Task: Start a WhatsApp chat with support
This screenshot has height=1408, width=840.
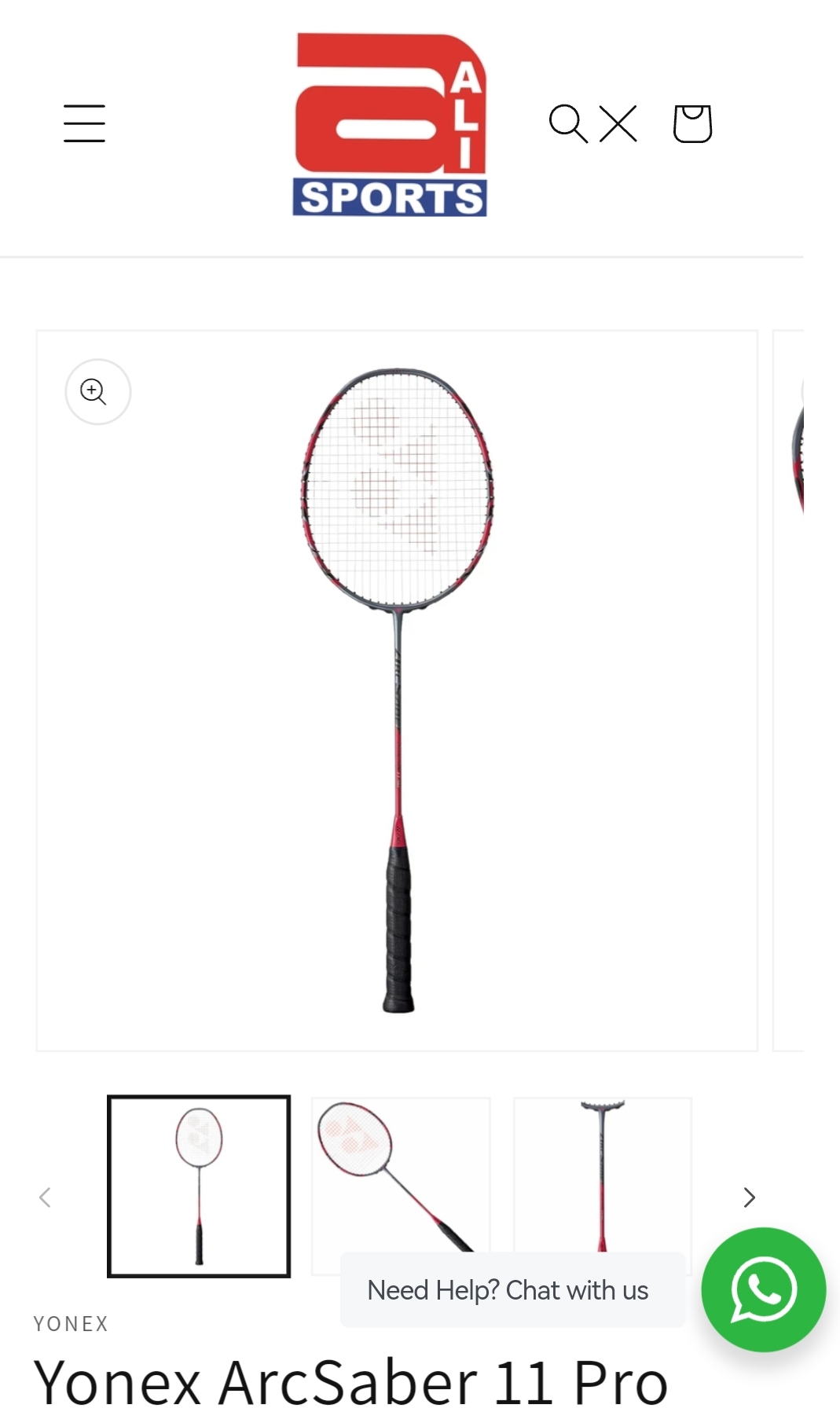Action: click(x=763, y=1289)
